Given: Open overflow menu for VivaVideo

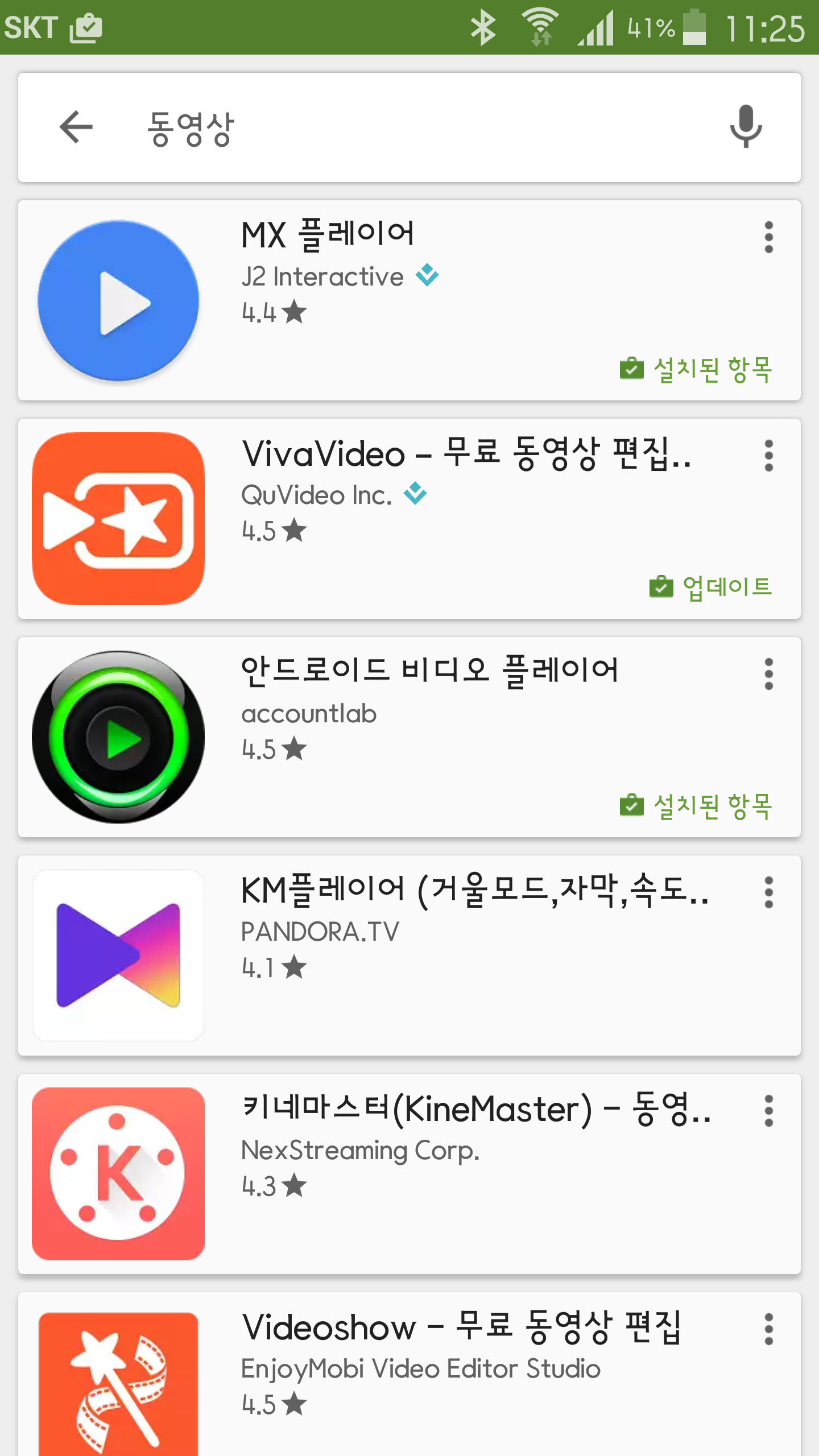Looking at the screenshot, I should [x=768, y=456].
